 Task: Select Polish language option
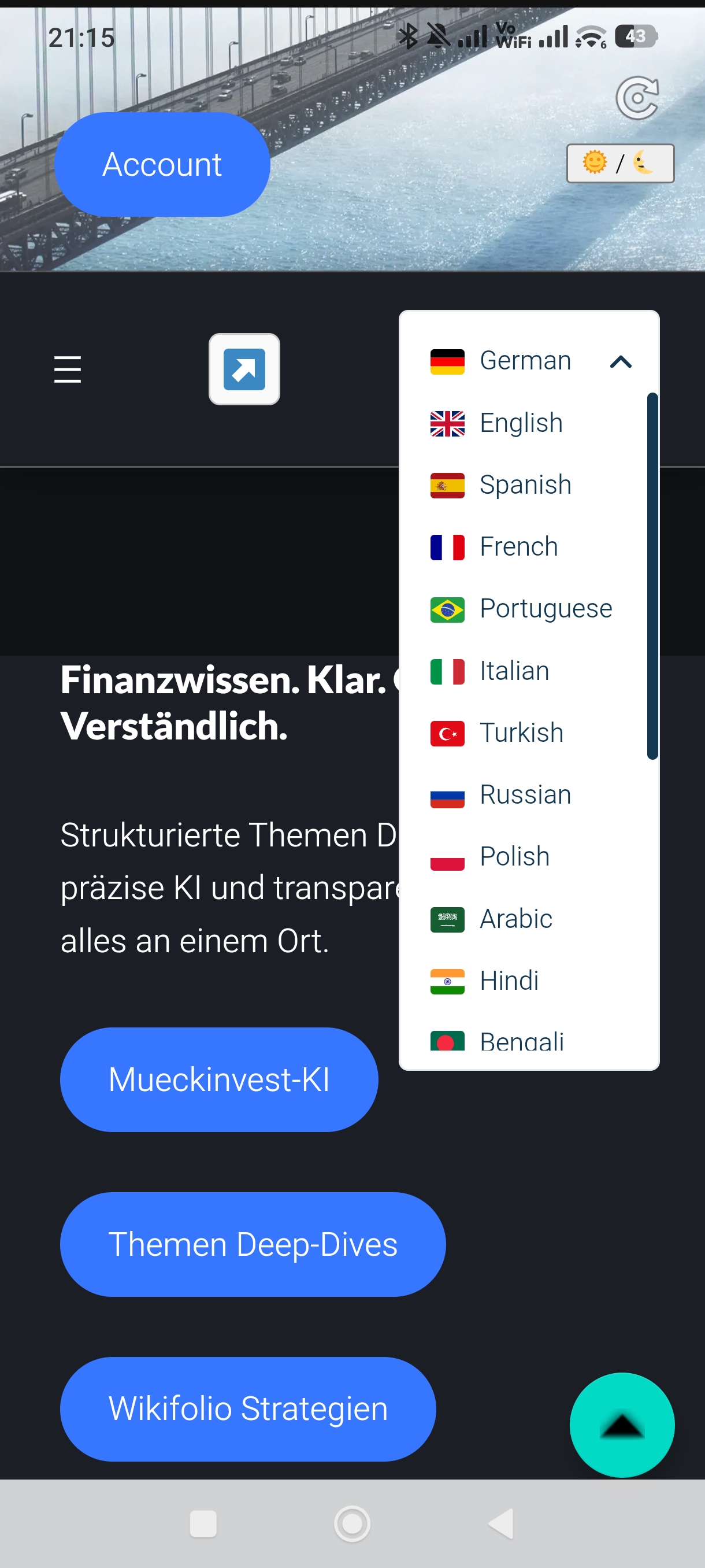coord(514,856)
